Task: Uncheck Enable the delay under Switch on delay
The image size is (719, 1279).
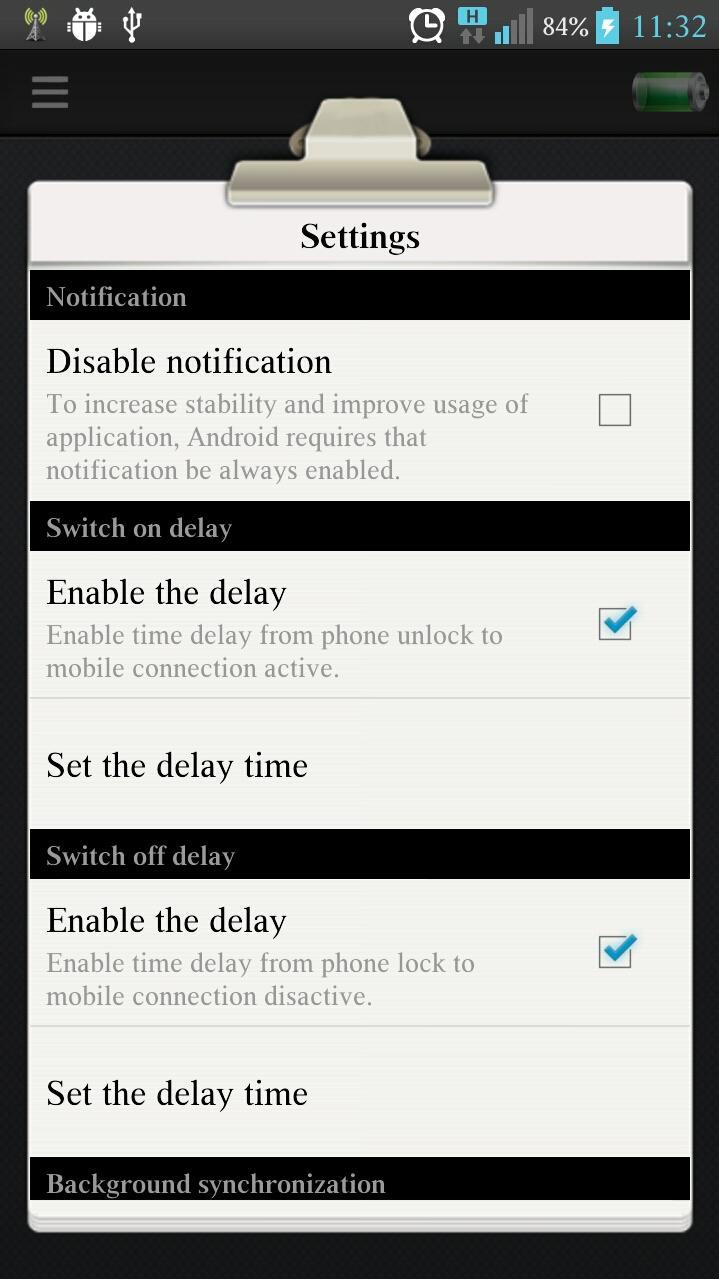Action: click(x=615, y=623)
